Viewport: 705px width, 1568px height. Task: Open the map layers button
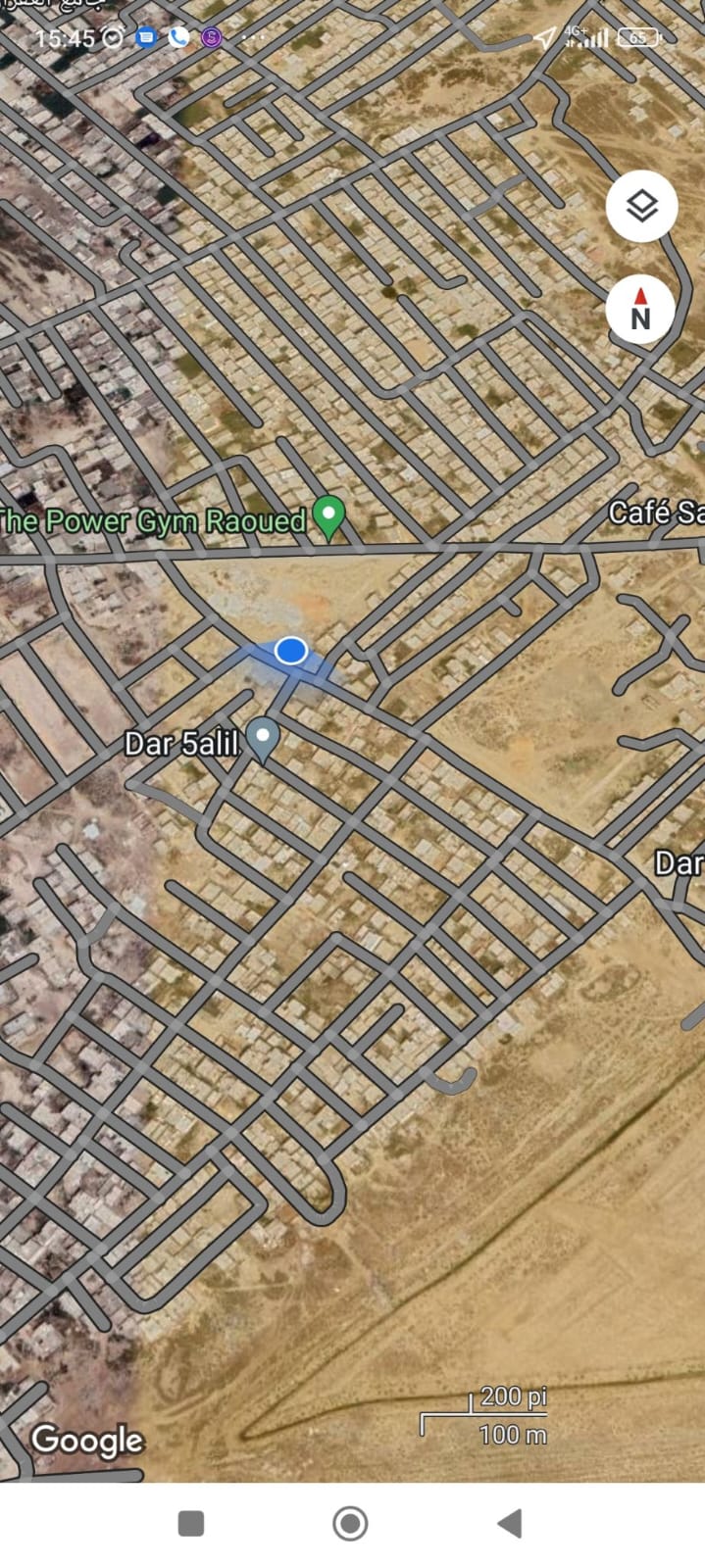tap(641, 207)
